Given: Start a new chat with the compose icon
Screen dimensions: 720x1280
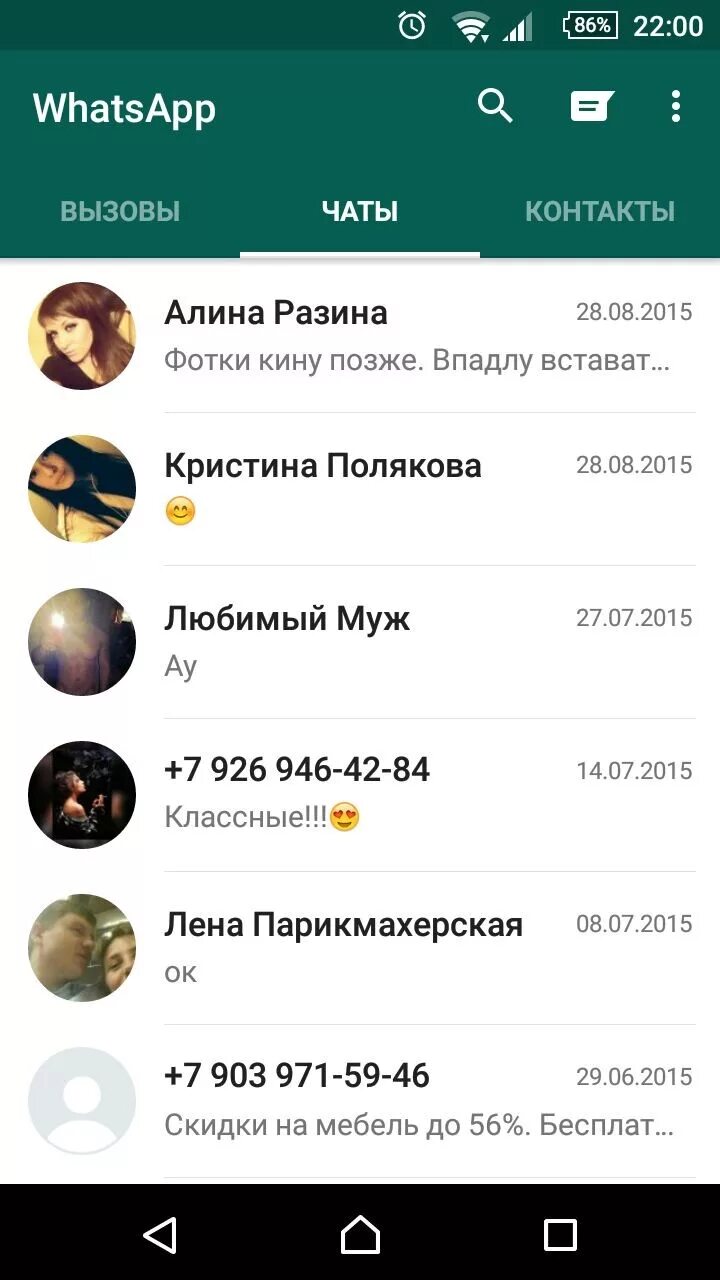Looking at the screenshot, I should tap(591, 106).
